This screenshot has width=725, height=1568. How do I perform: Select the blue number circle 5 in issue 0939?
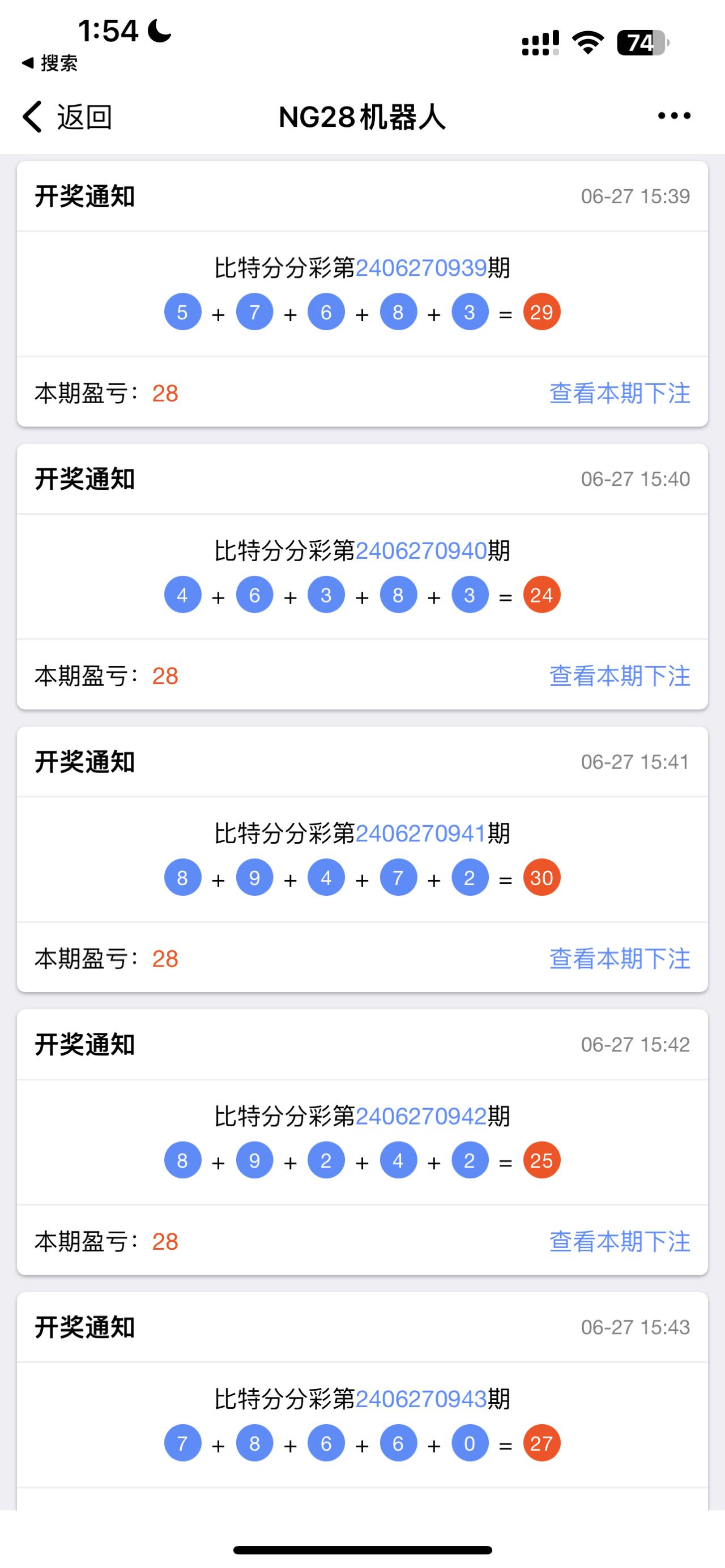pos(182,311)
